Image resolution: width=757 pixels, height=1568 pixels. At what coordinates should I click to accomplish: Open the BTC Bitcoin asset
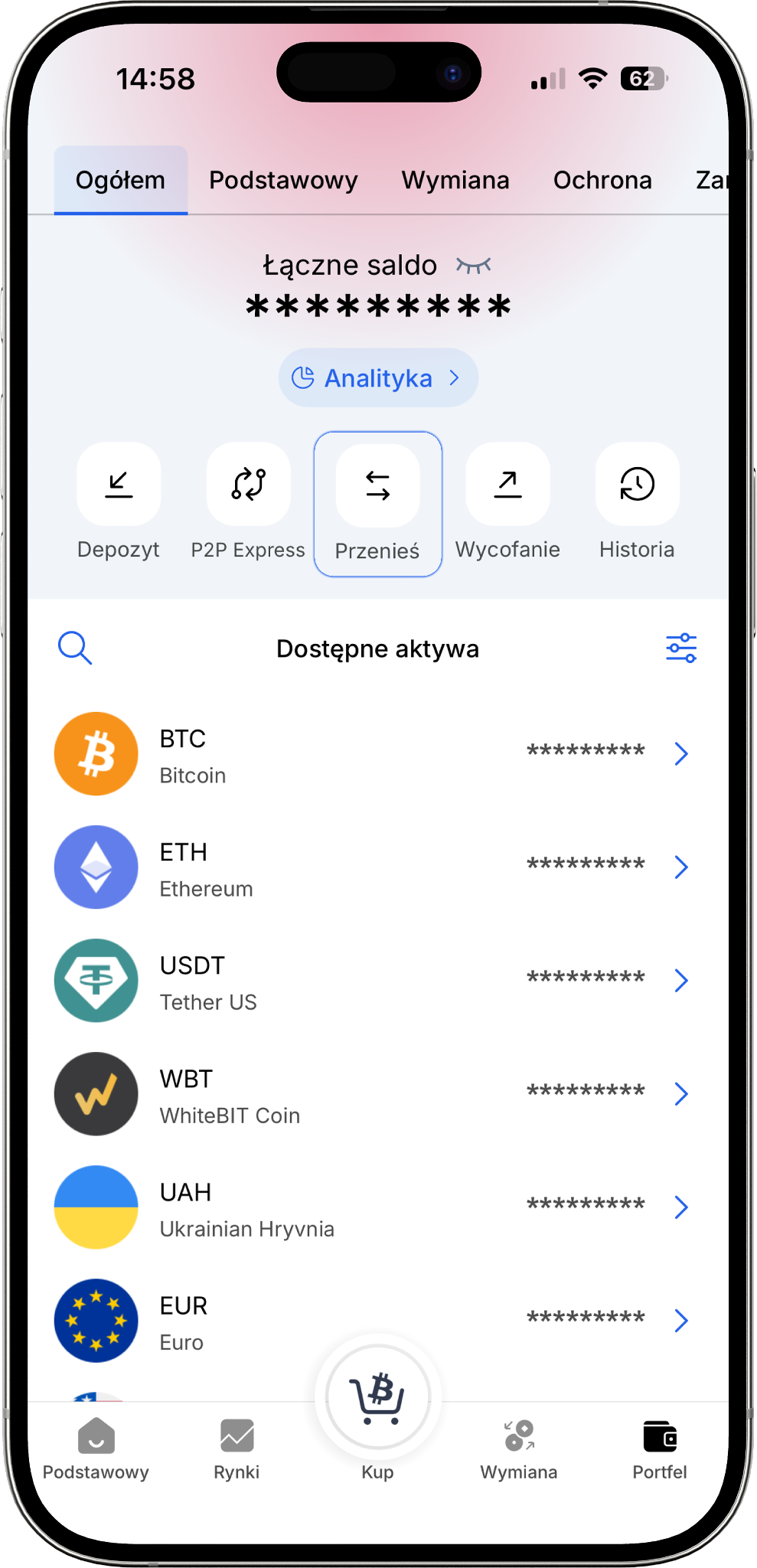click(x=372, y=754)
